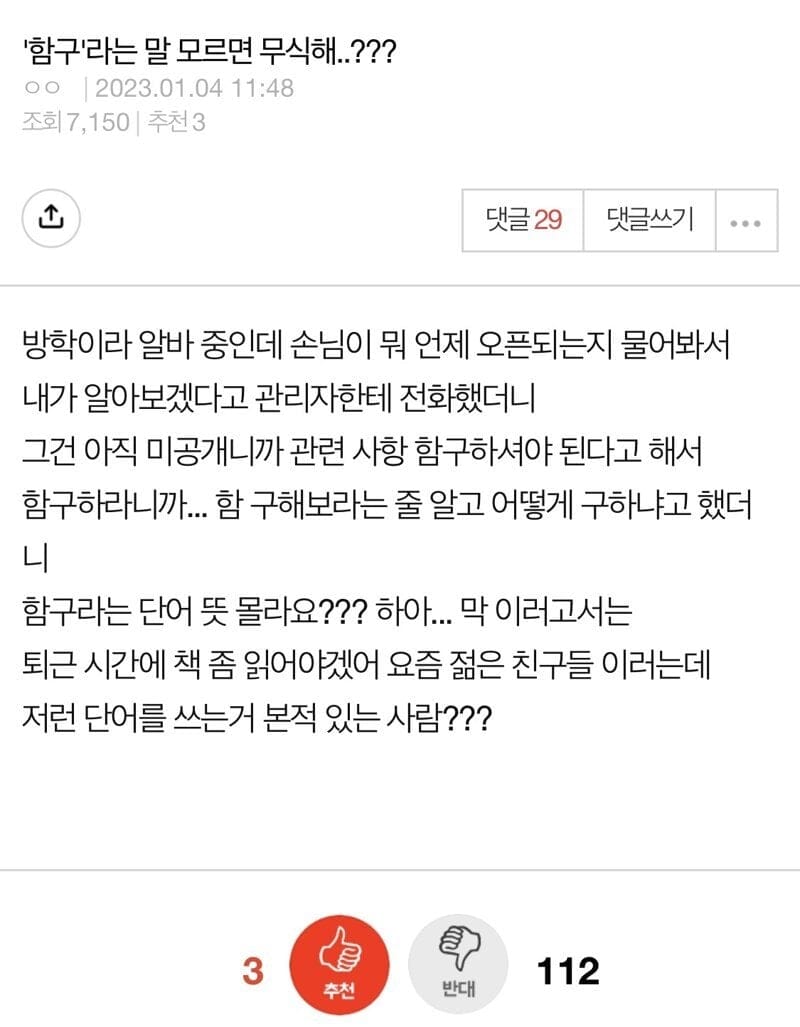The height and width of the screenshot is (1027, 800).
Task: Open the 댓글 29 comments list
Action: pyautogui.click(x=523, y=221)
